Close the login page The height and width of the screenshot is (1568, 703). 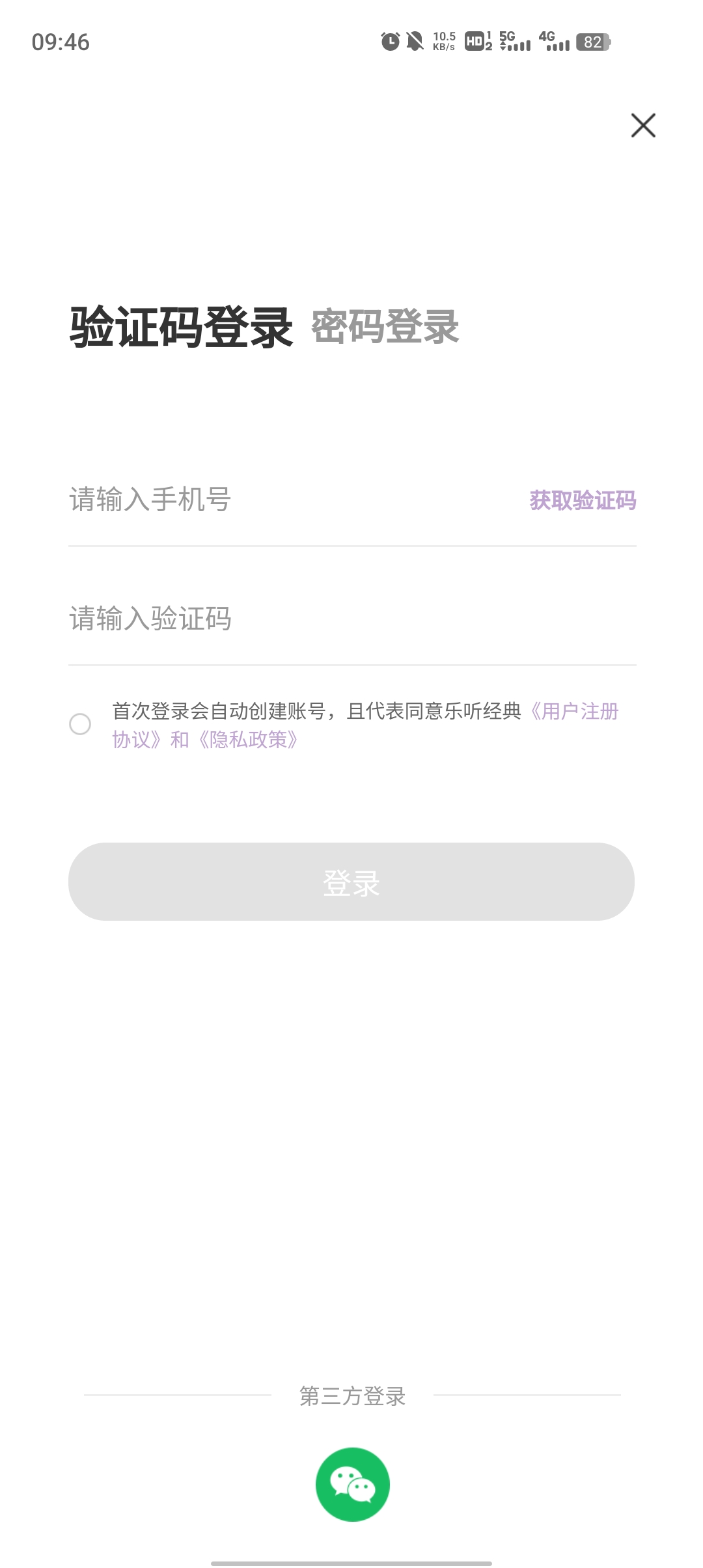tap(643, 126)
